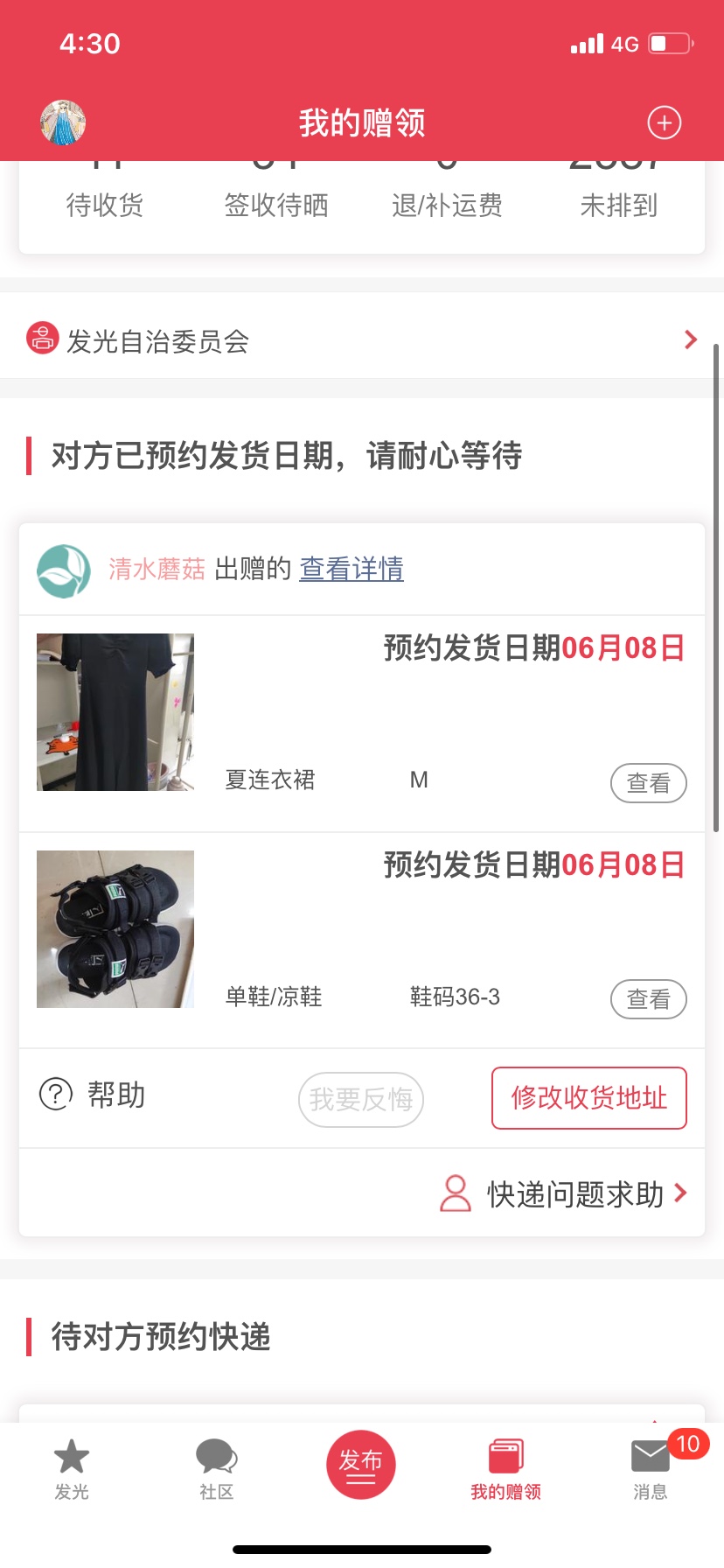
Task: Open 帮助 help
Action: [x=93, y=1095]
